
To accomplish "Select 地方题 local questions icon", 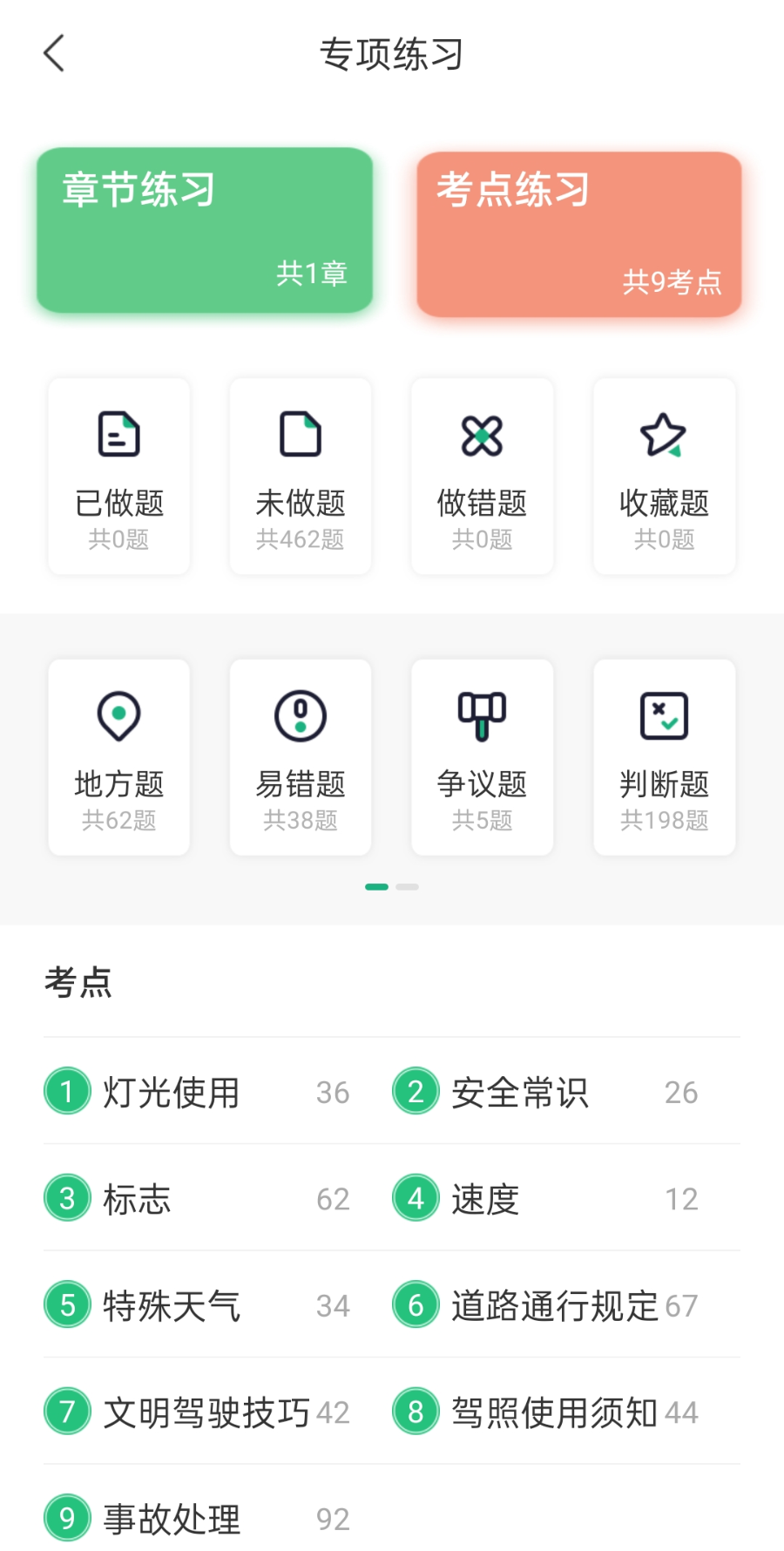I will pyautogui.click(x=118, y=756).
